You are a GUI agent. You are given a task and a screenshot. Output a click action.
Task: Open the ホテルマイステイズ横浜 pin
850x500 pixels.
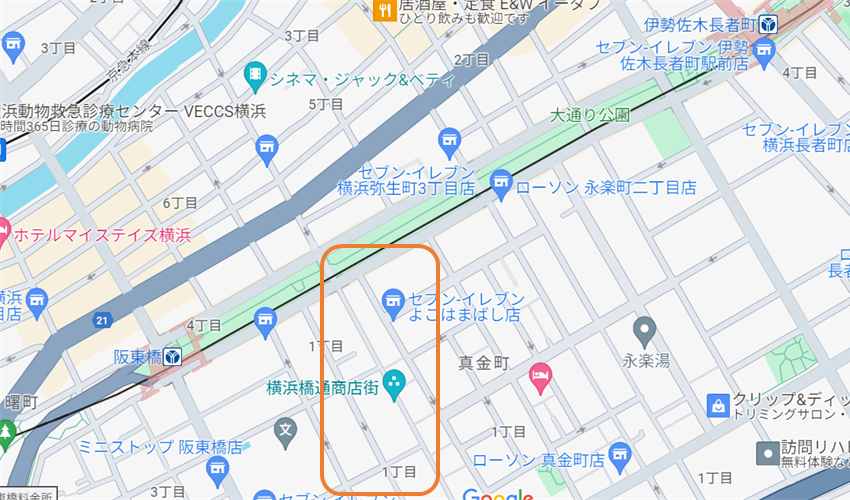tap(3, 232)
